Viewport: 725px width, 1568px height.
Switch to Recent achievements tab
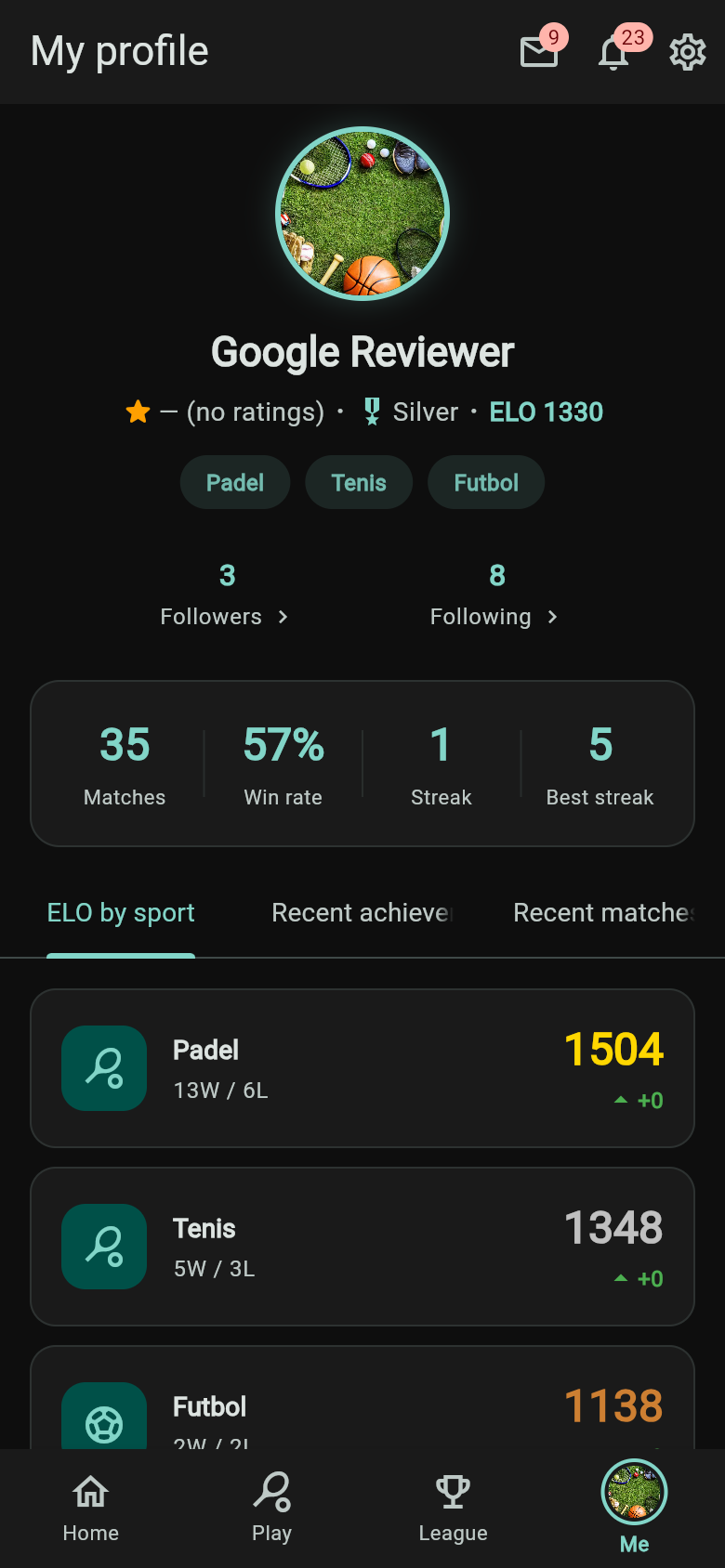pos(362,913)
